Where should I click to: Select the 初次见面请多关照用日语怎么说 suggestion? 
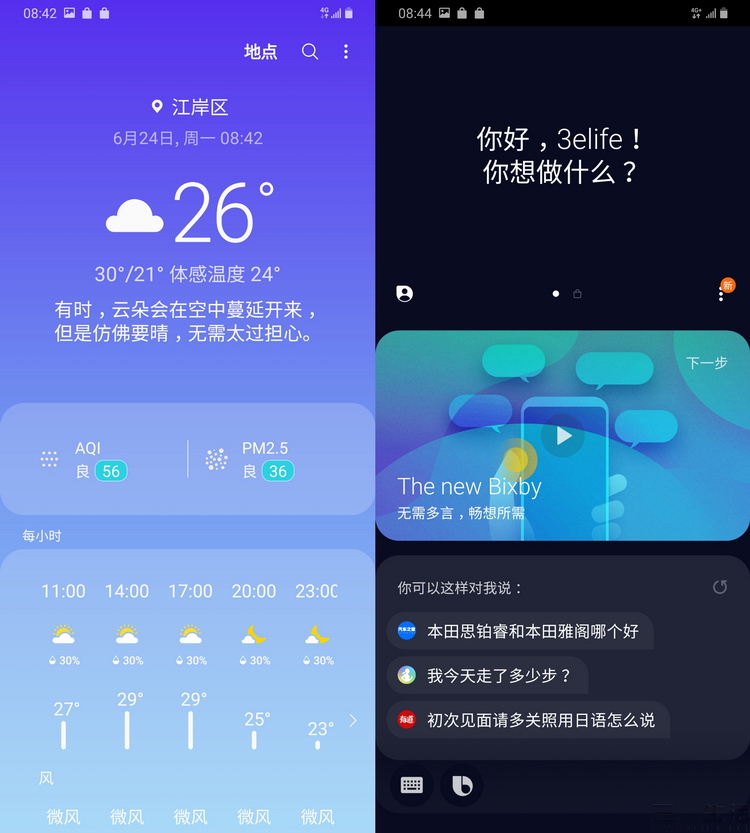tap(528, 719)
